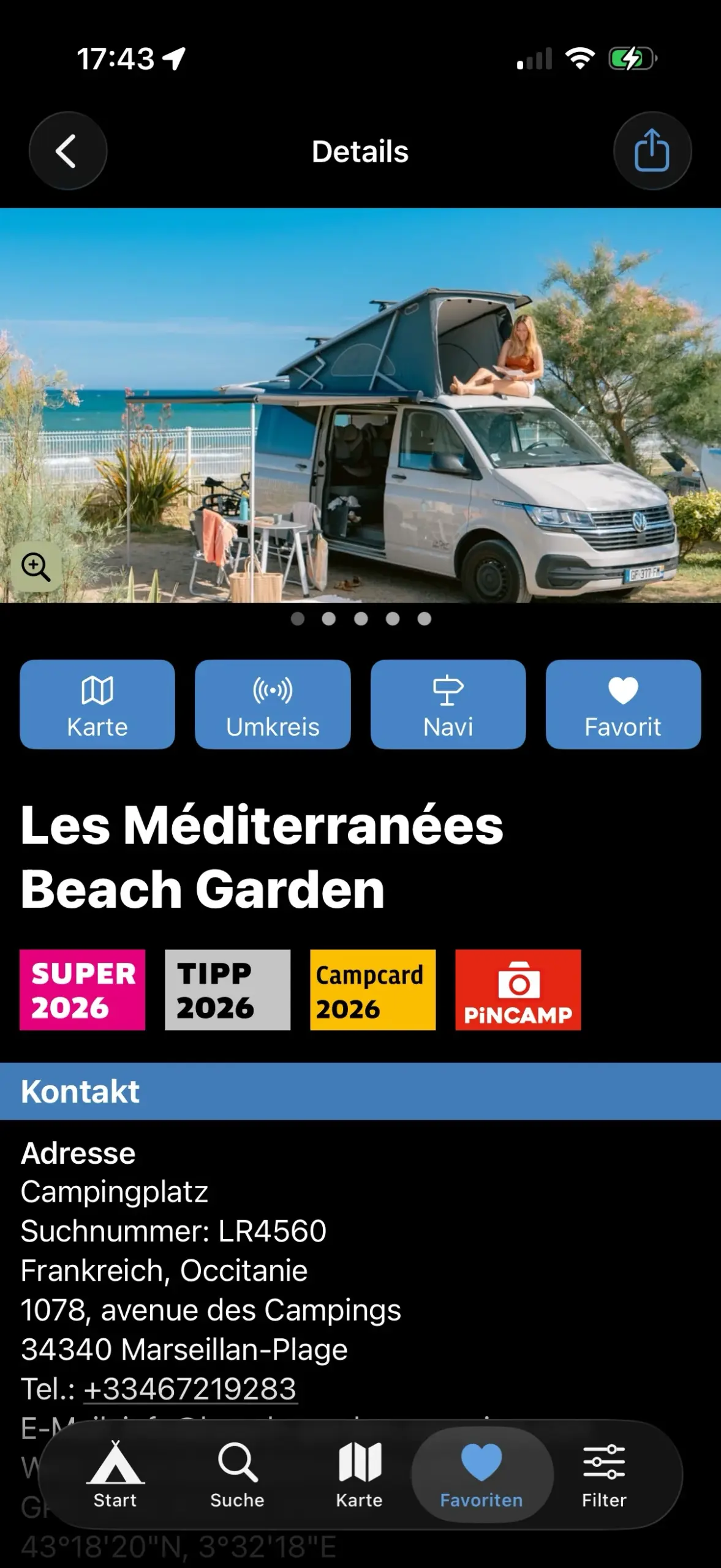The image size is (721, 1568).
Task: Share this campsite
Action: [652, 151]
